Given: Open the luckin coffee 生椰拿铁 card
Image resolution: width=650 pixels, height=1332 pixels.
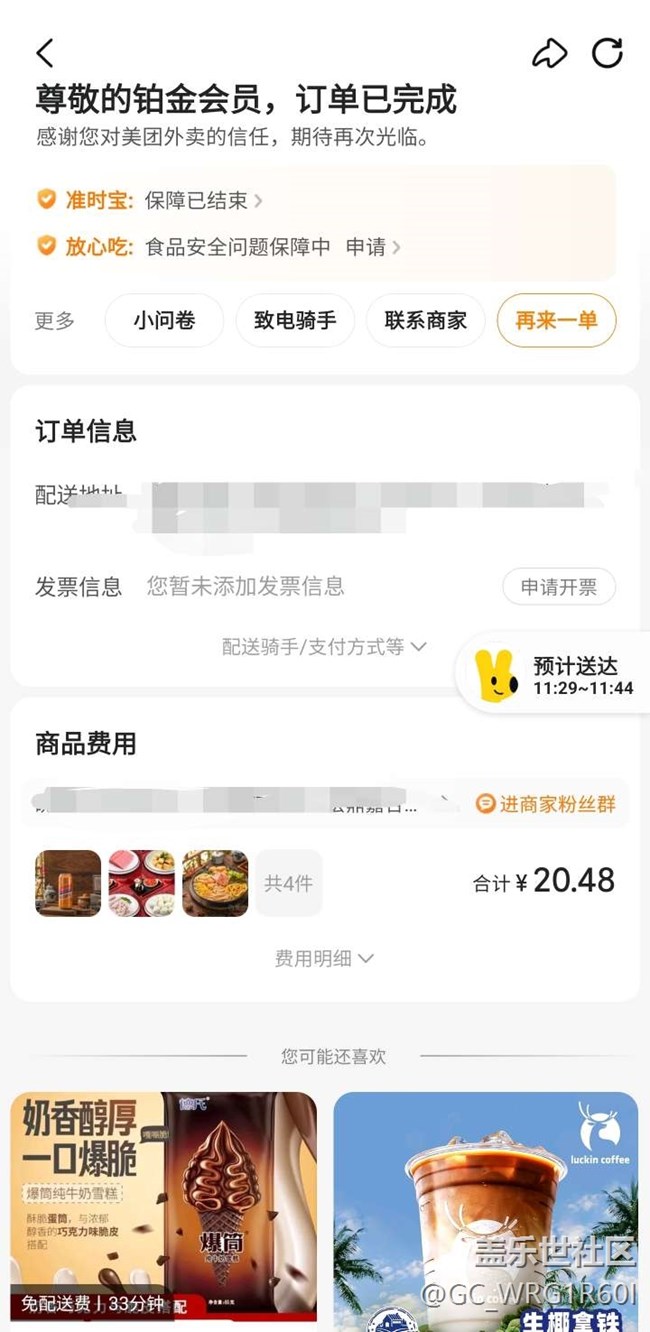Looking at the screenshot, I should [485, 1210].
